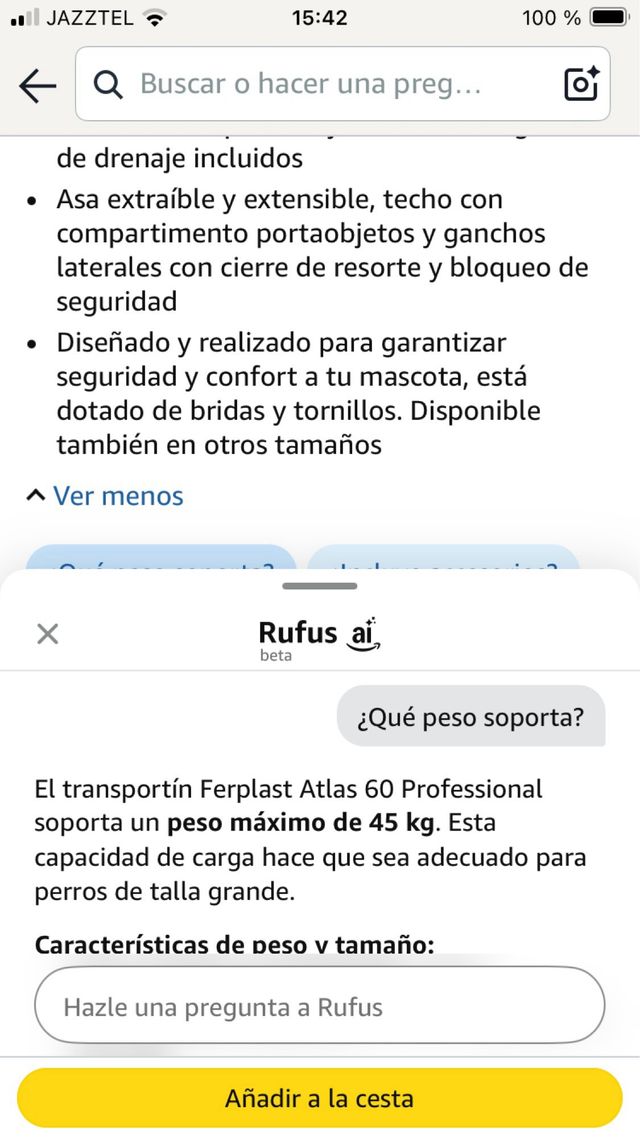Tap the Rufus panel drag handle
Screen dimensions: 640x1138
point(319,586)
